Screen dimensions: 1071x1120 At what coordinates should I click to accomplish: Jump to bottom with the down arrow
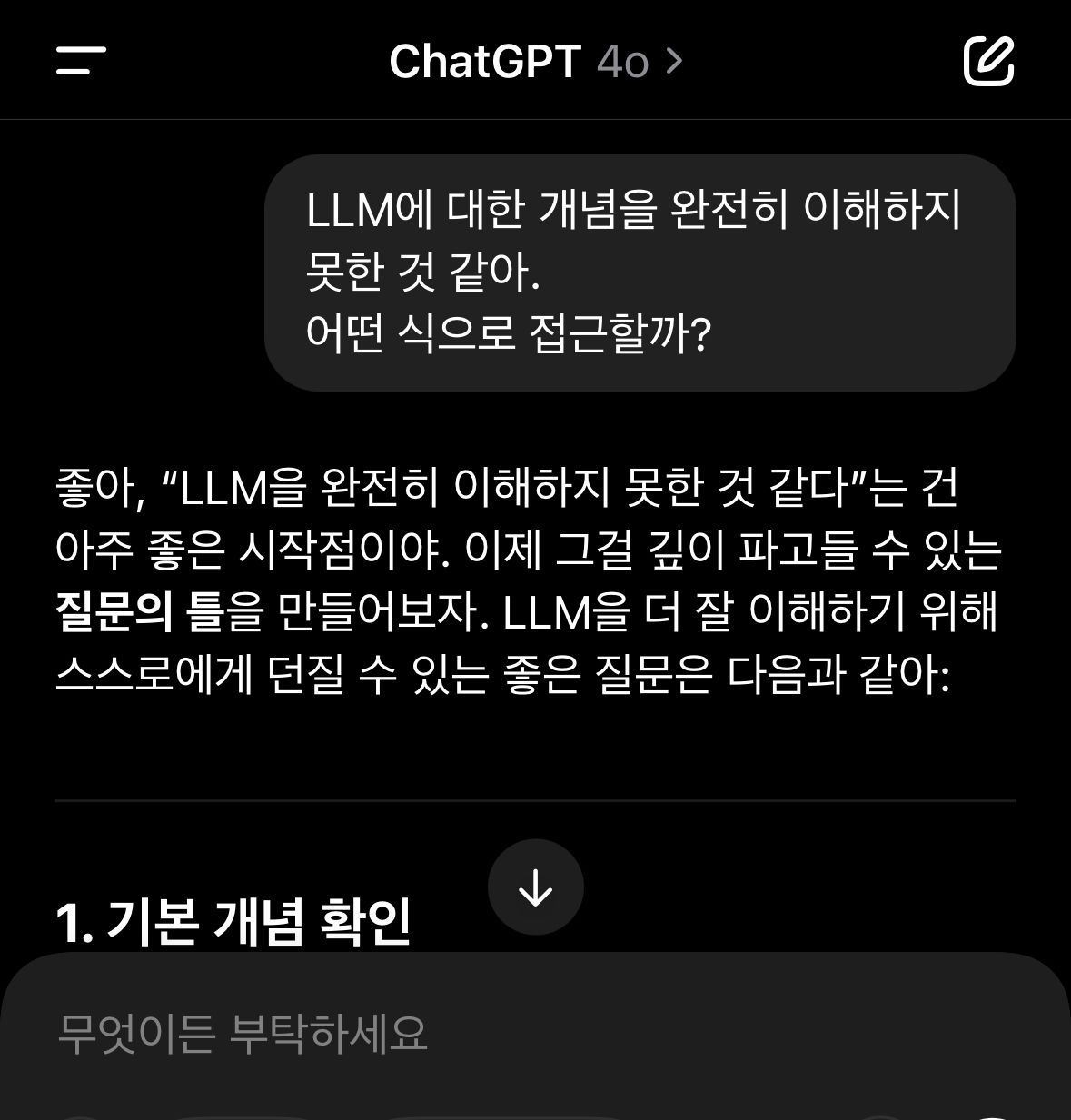(x=535, y=887)
